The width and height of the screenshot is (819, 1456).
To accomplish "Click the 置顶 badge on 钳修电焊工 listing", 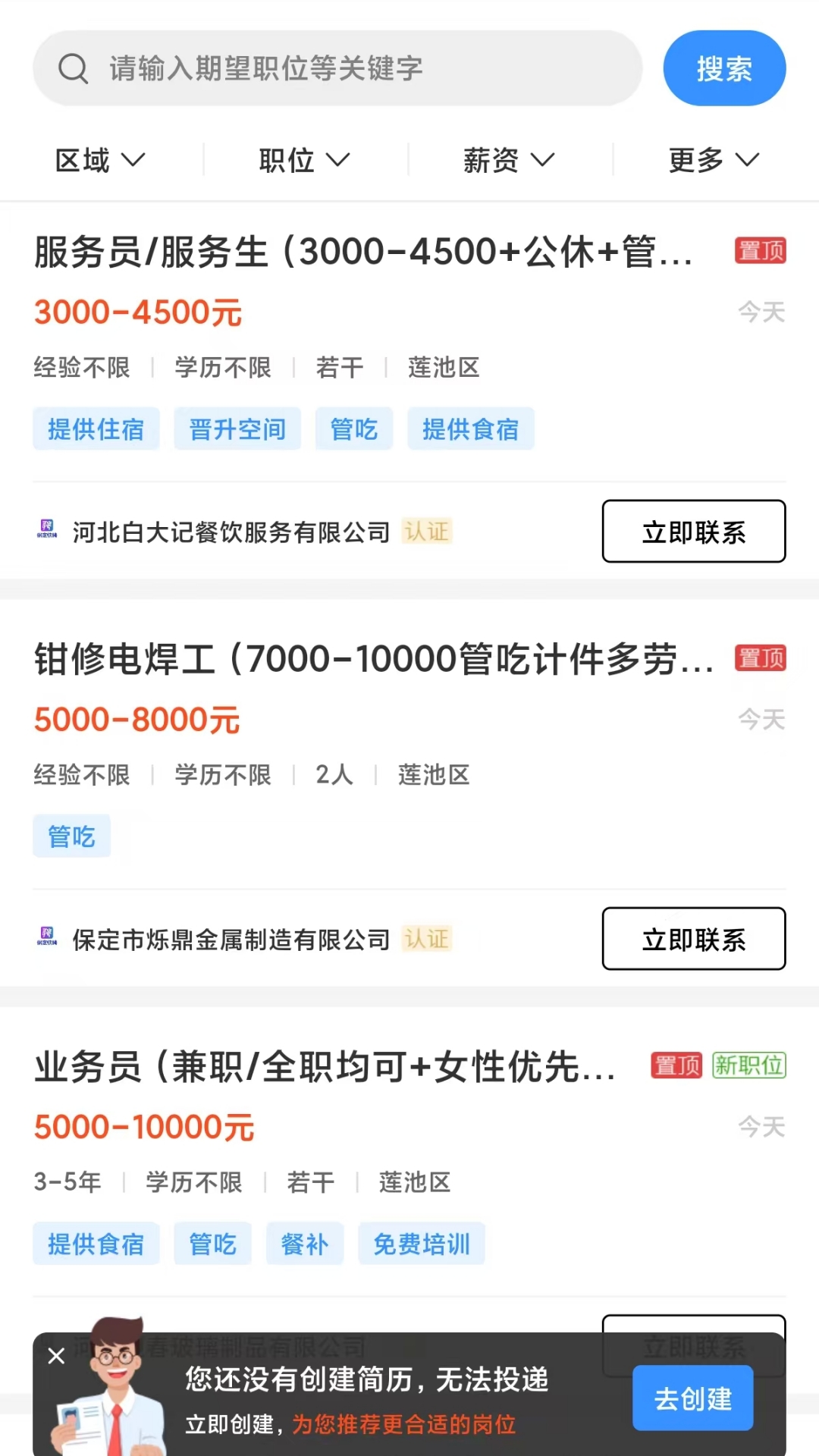I will click(x=760, y=658).
